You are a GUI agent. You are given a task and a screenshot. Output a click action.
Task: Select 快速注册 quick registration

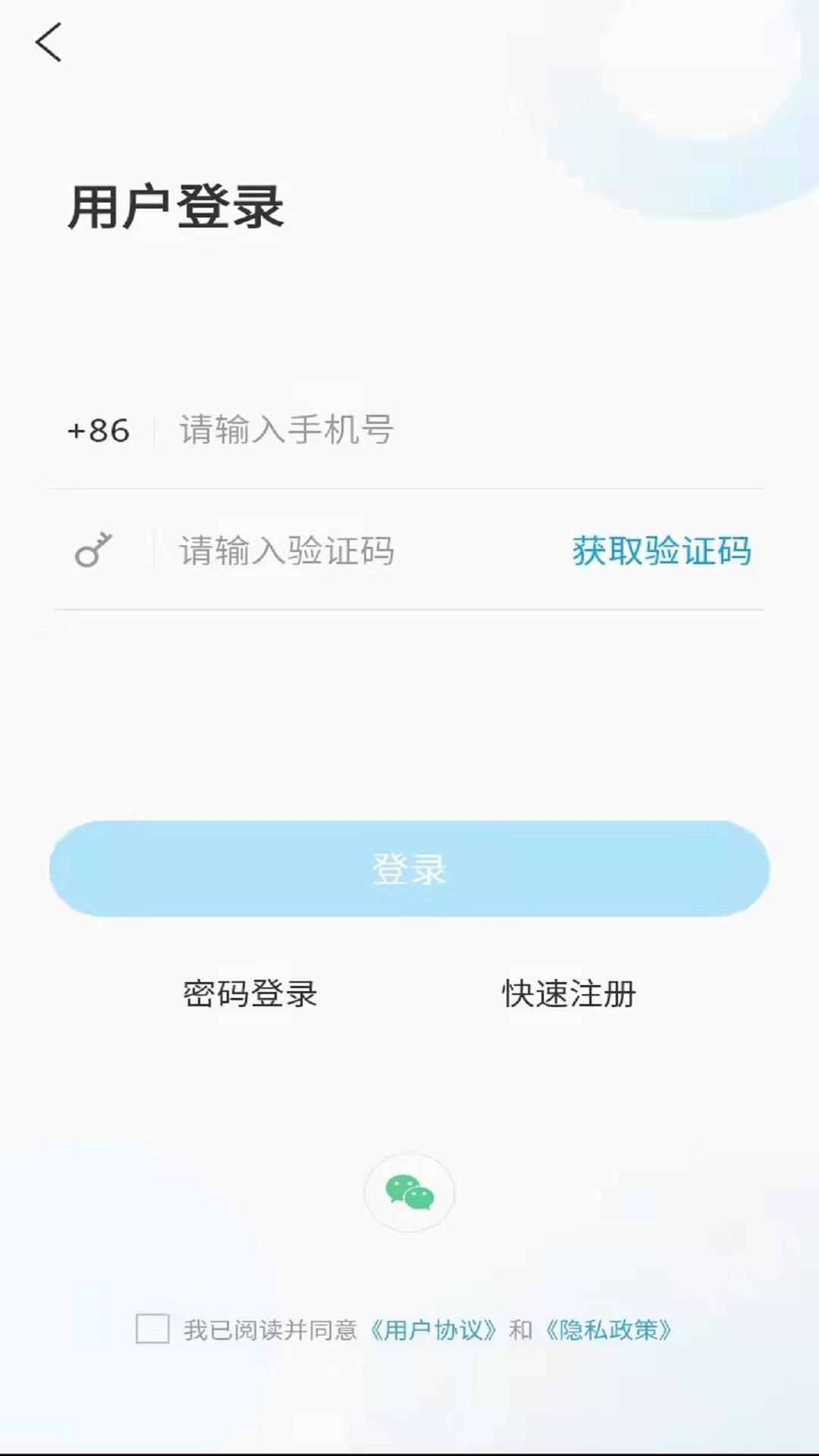(568, 993)
